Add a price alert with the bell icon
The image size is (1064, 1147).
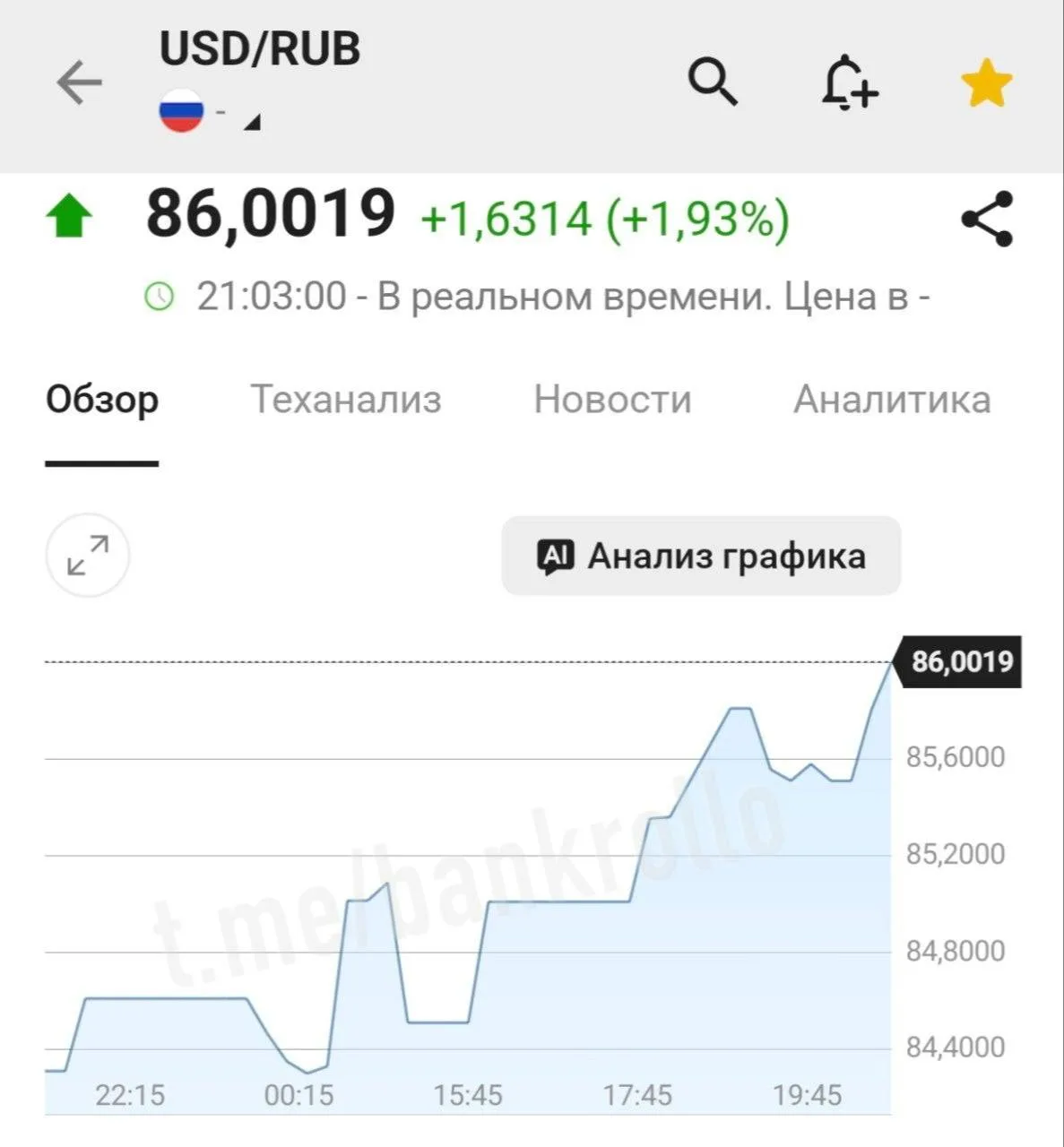pyautogui.click(x=850, y=82)
